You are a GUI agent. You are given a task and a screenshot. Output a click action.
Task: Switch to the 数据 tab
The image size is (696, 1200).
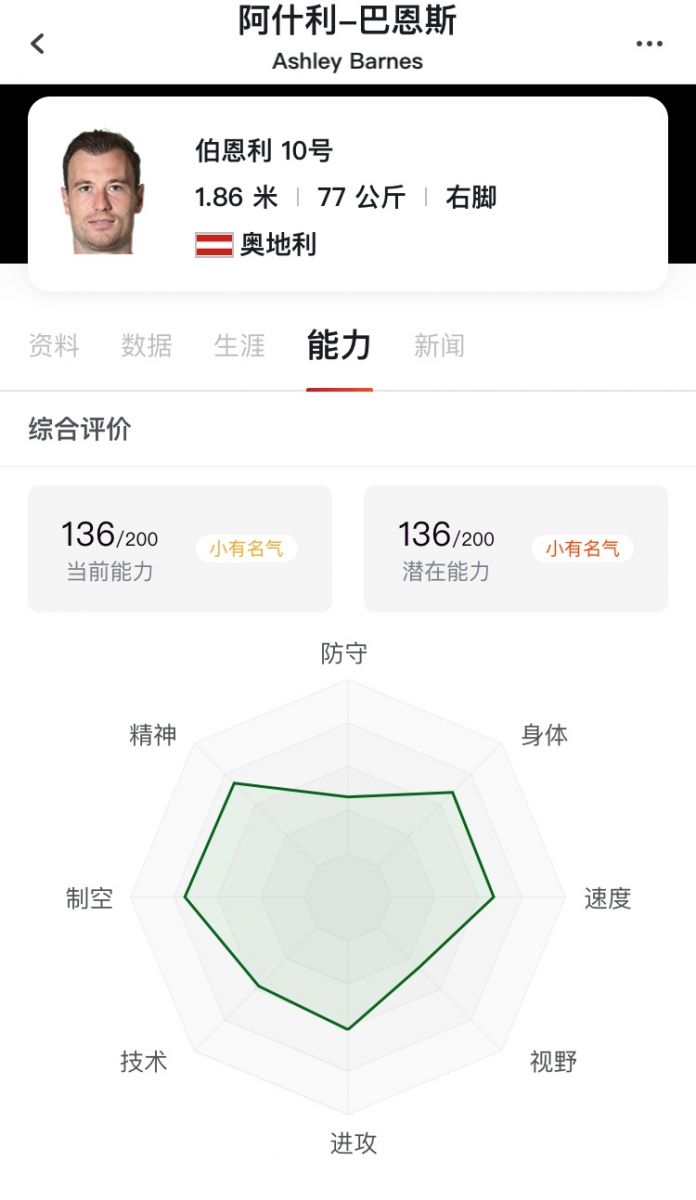pos(147,346)
